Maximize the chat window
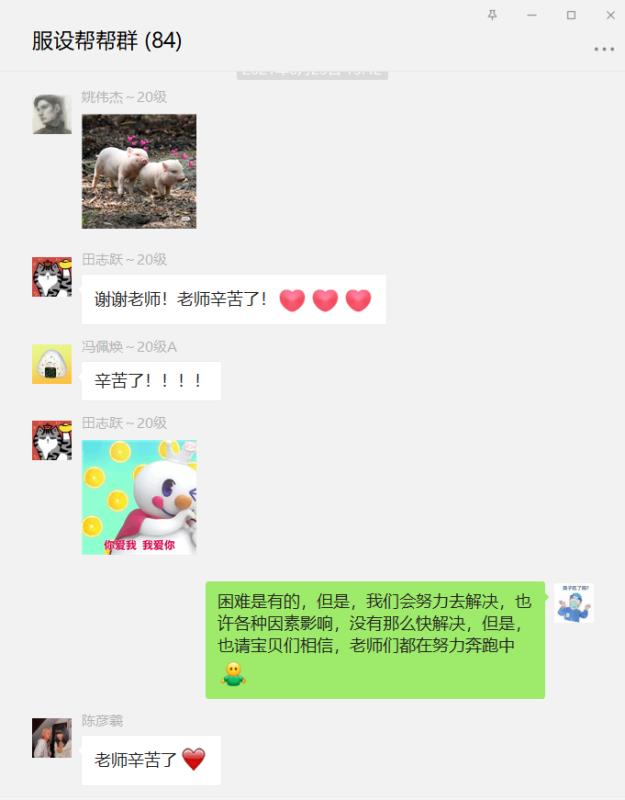The width and height of the screenshot is (625, 800). [571, 15]
